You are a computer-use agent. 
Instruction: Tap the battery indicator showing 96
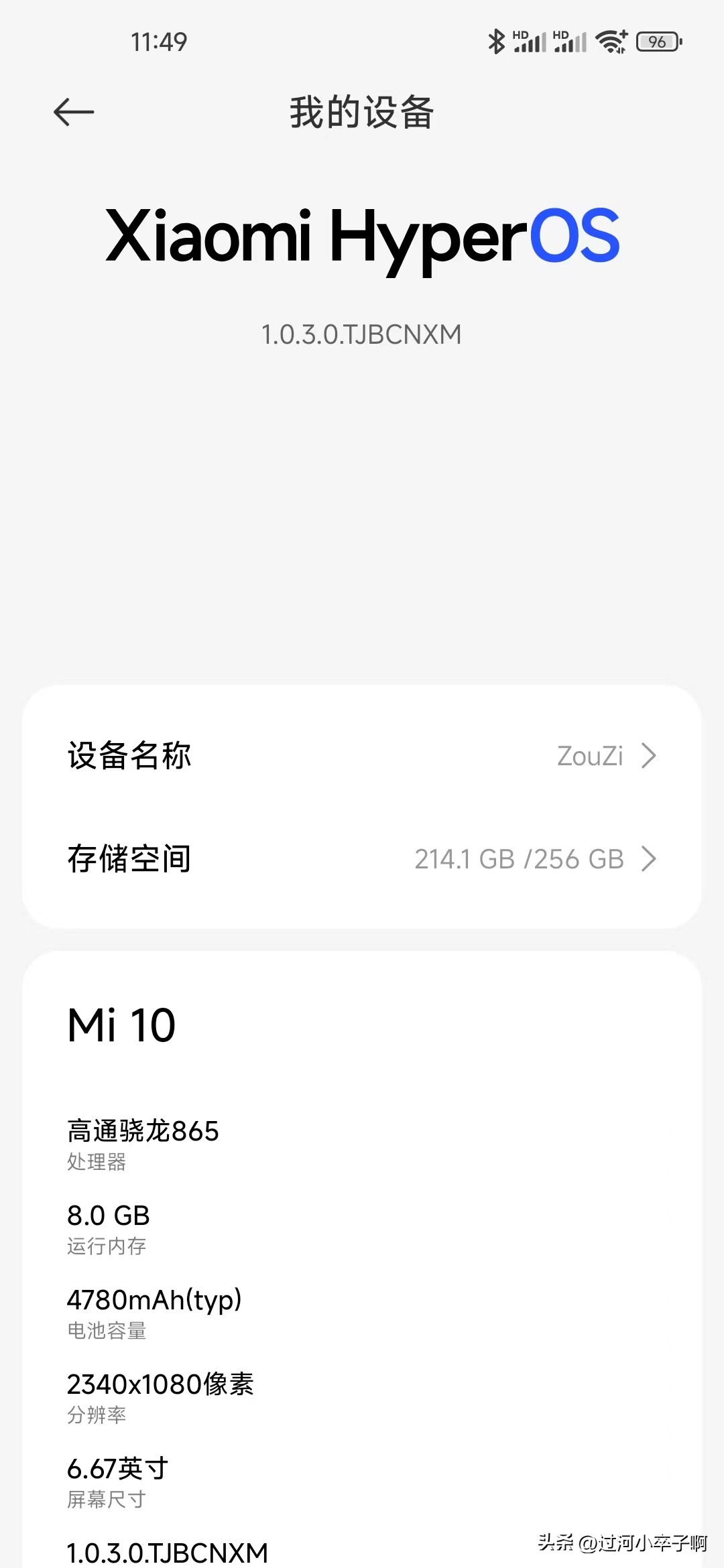tap(658, 42)
